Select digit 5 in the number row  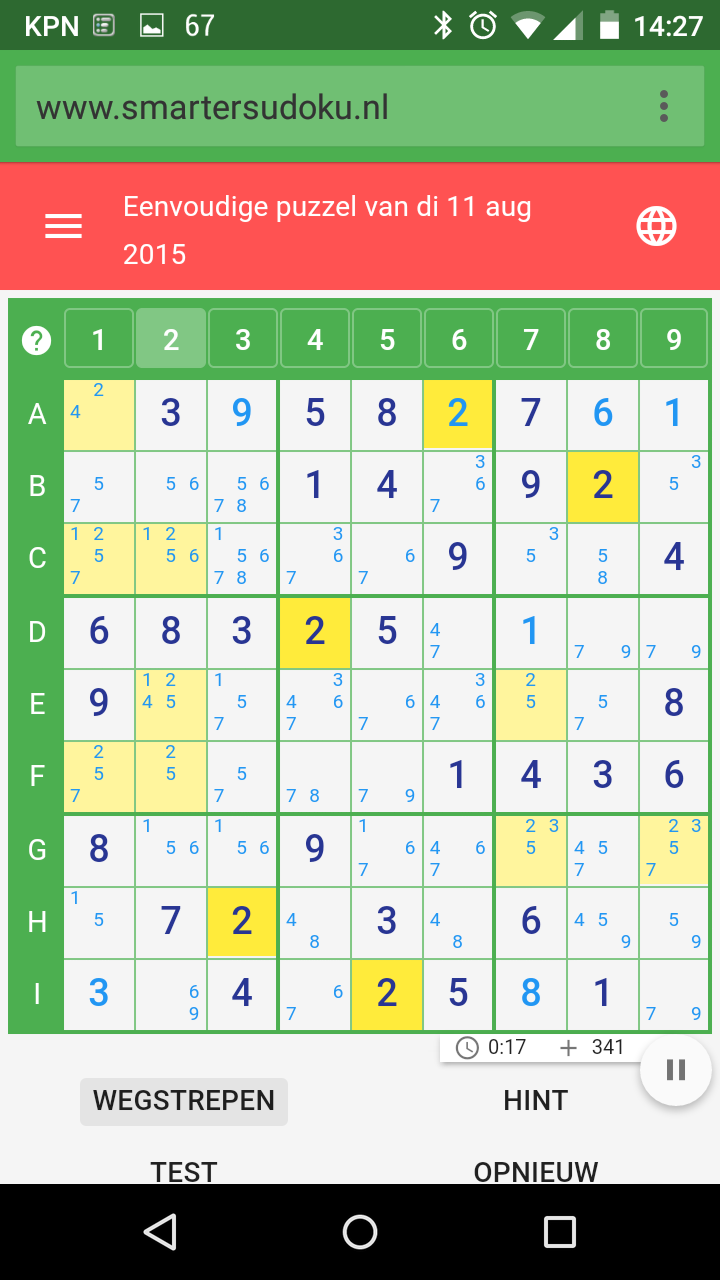pos(387,339)
